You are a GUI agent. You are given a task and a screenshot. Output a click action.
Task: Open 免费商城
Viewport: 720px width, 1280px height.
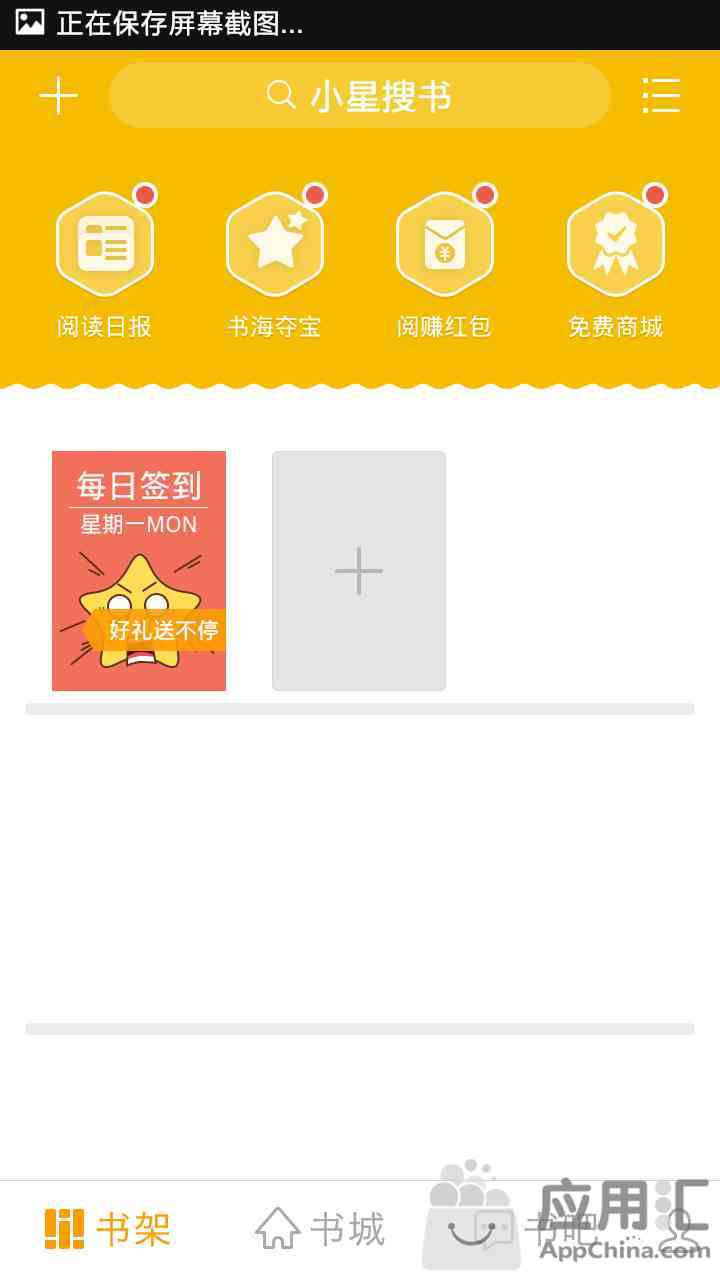(x=615, y=264)
